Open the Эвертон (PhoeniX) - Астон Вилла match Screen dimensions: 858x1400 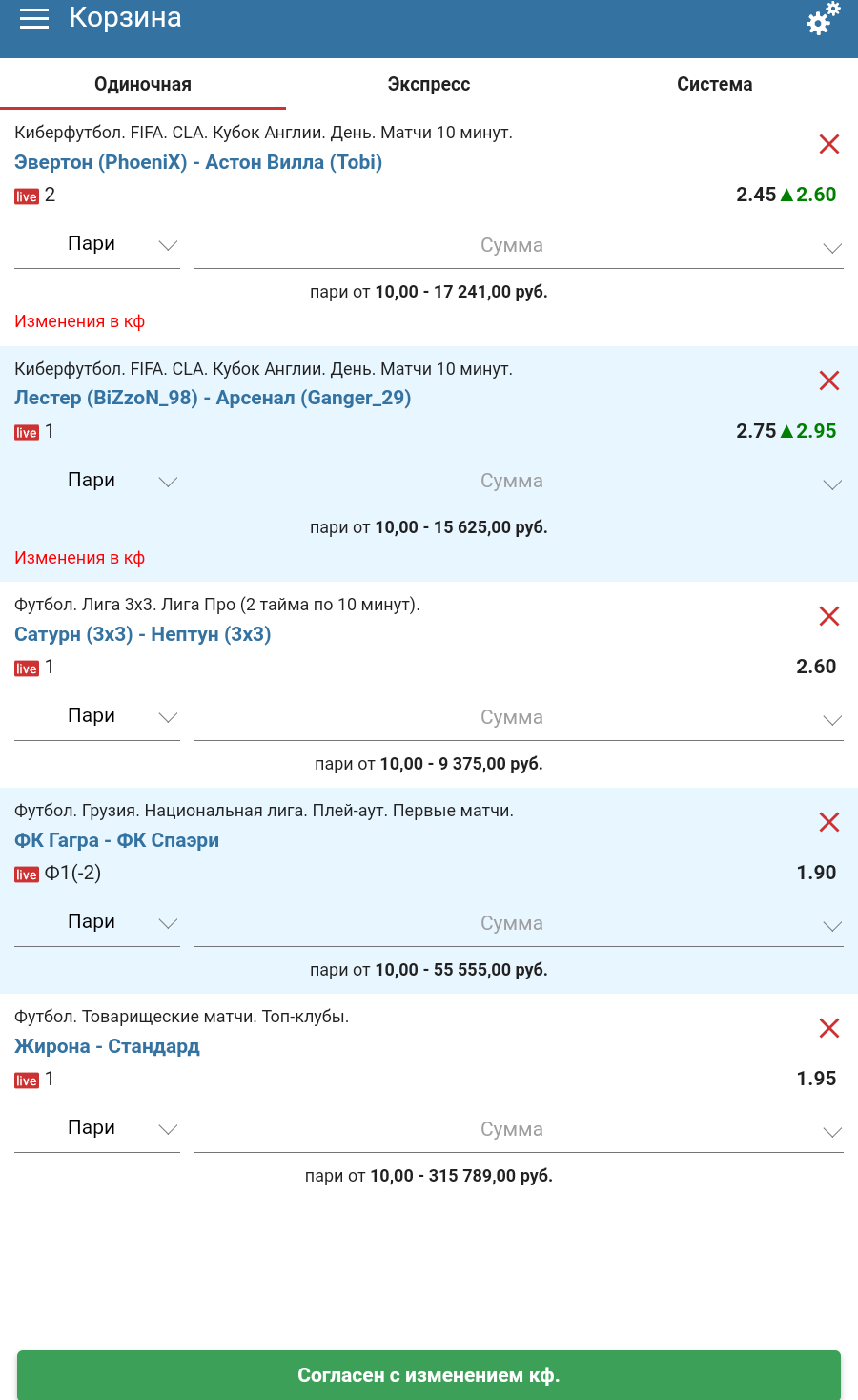click(198, 162)
